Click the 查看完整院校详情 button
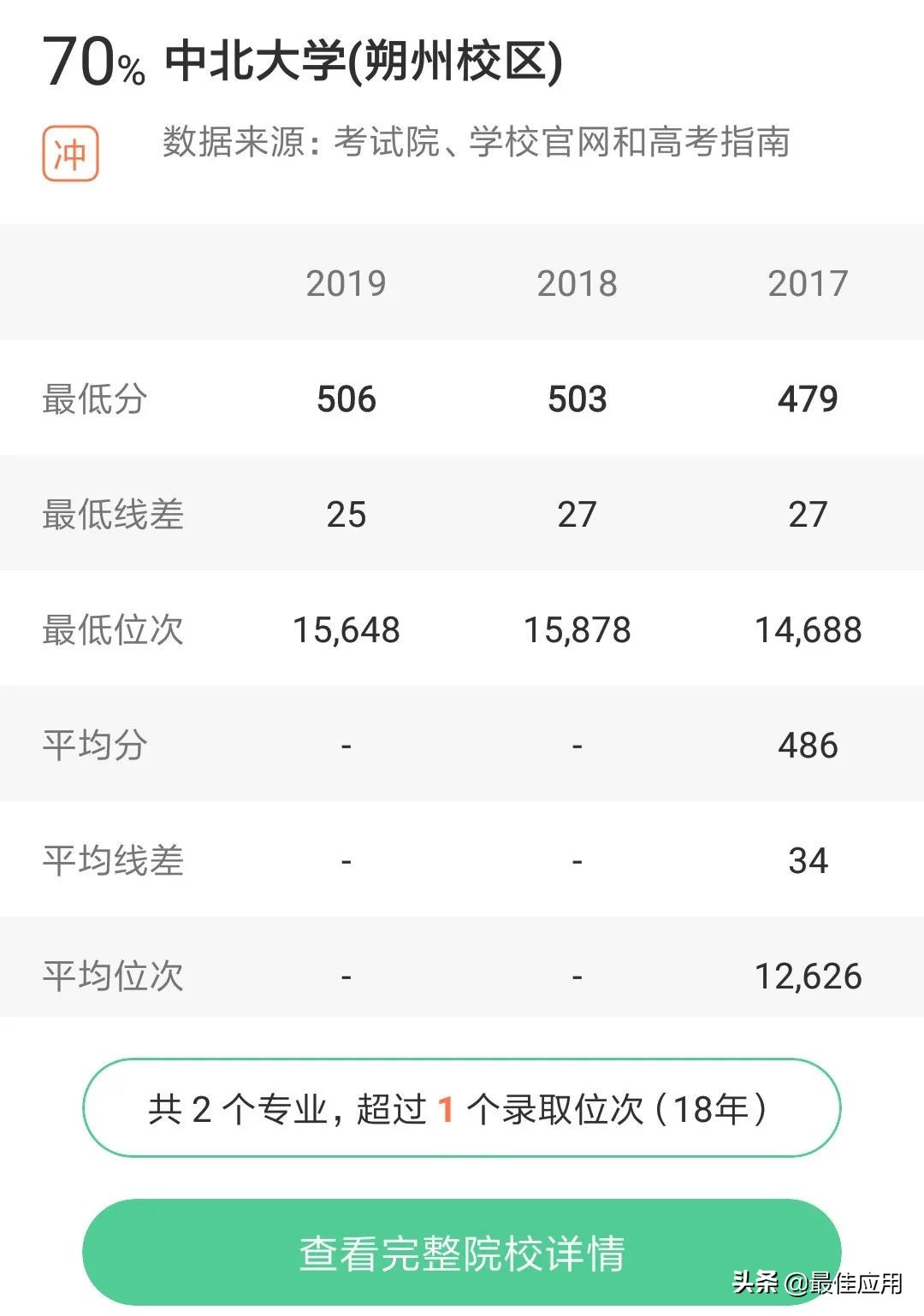Viewport: 924px width, 1316px height. pos(462,1252)
